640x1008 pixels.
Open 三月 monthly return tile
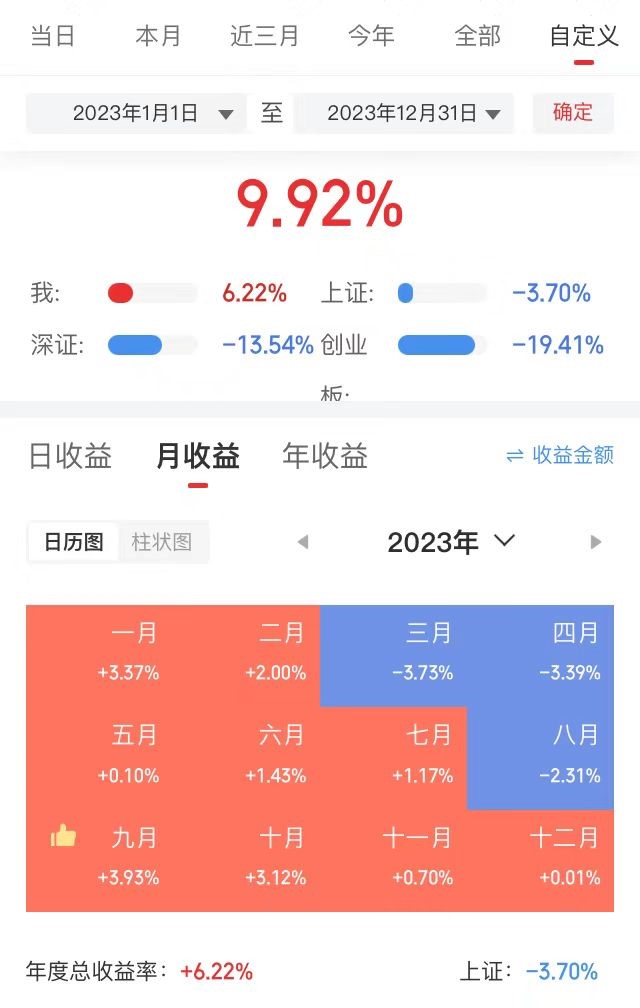[x=394, y=653]
